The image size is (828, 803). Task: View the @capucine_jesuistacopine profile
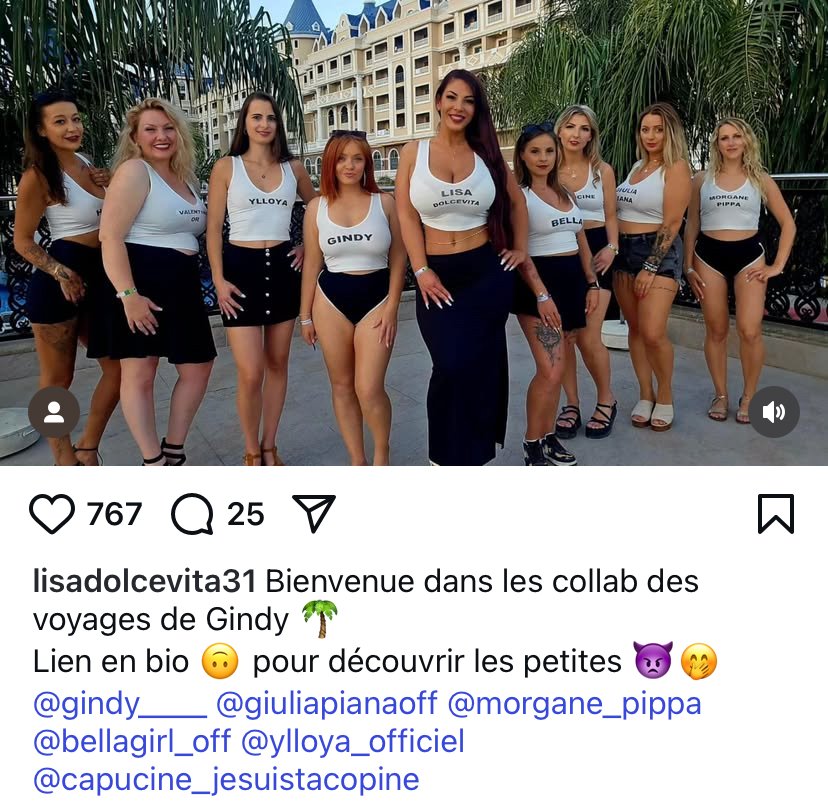pyautogui.click(x=226, y=779)
